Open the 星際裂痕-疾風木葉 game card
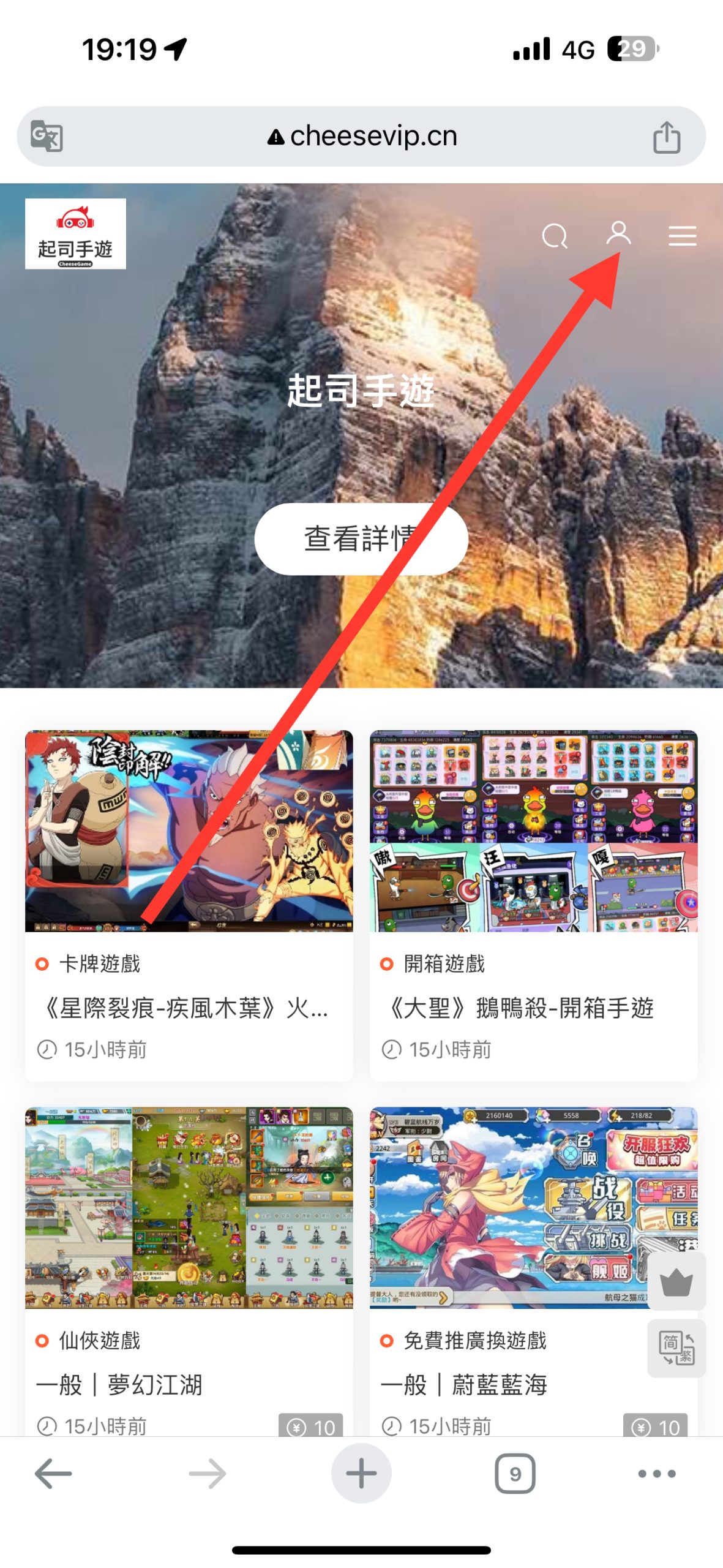 pyautogui.click(x=189, y=905)
